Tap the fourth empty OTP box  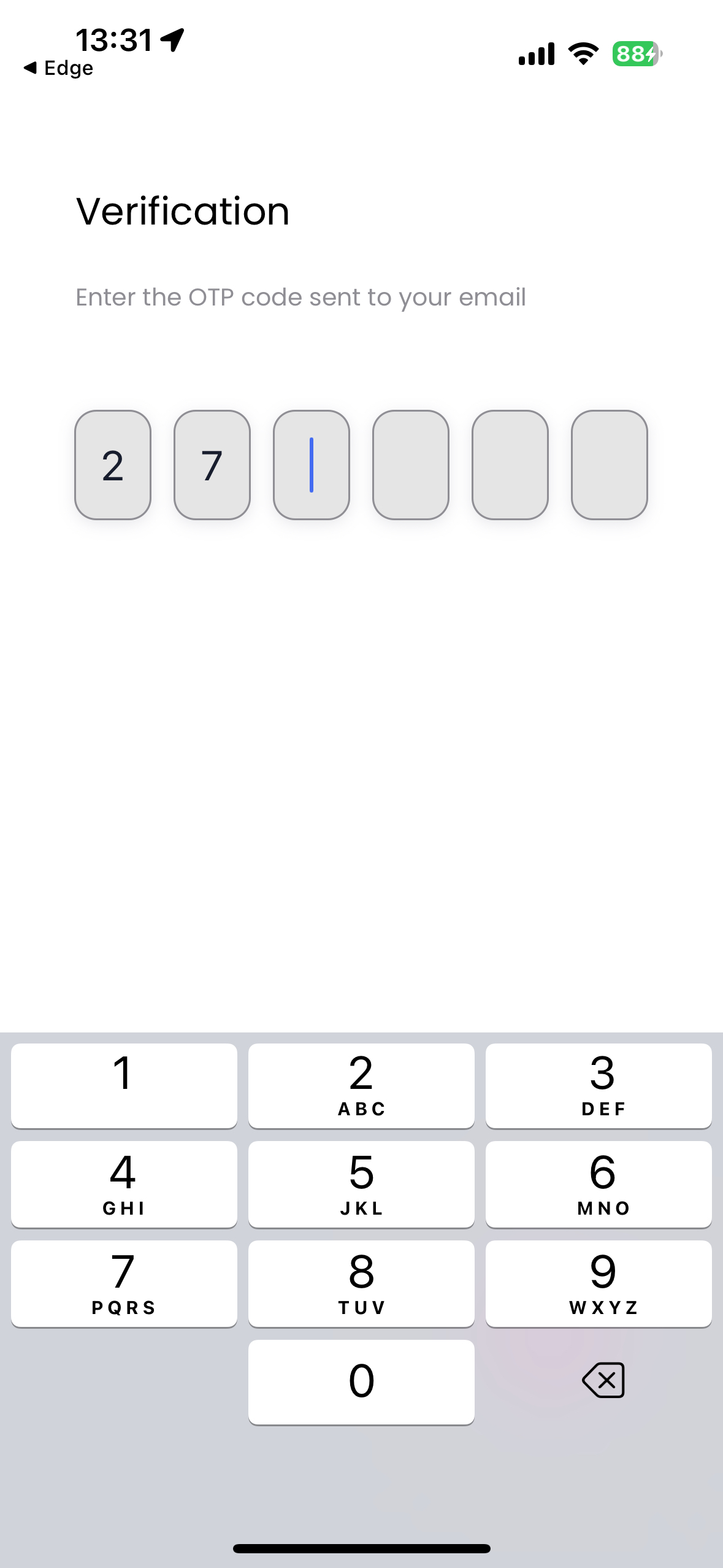[x=411, y=465]
